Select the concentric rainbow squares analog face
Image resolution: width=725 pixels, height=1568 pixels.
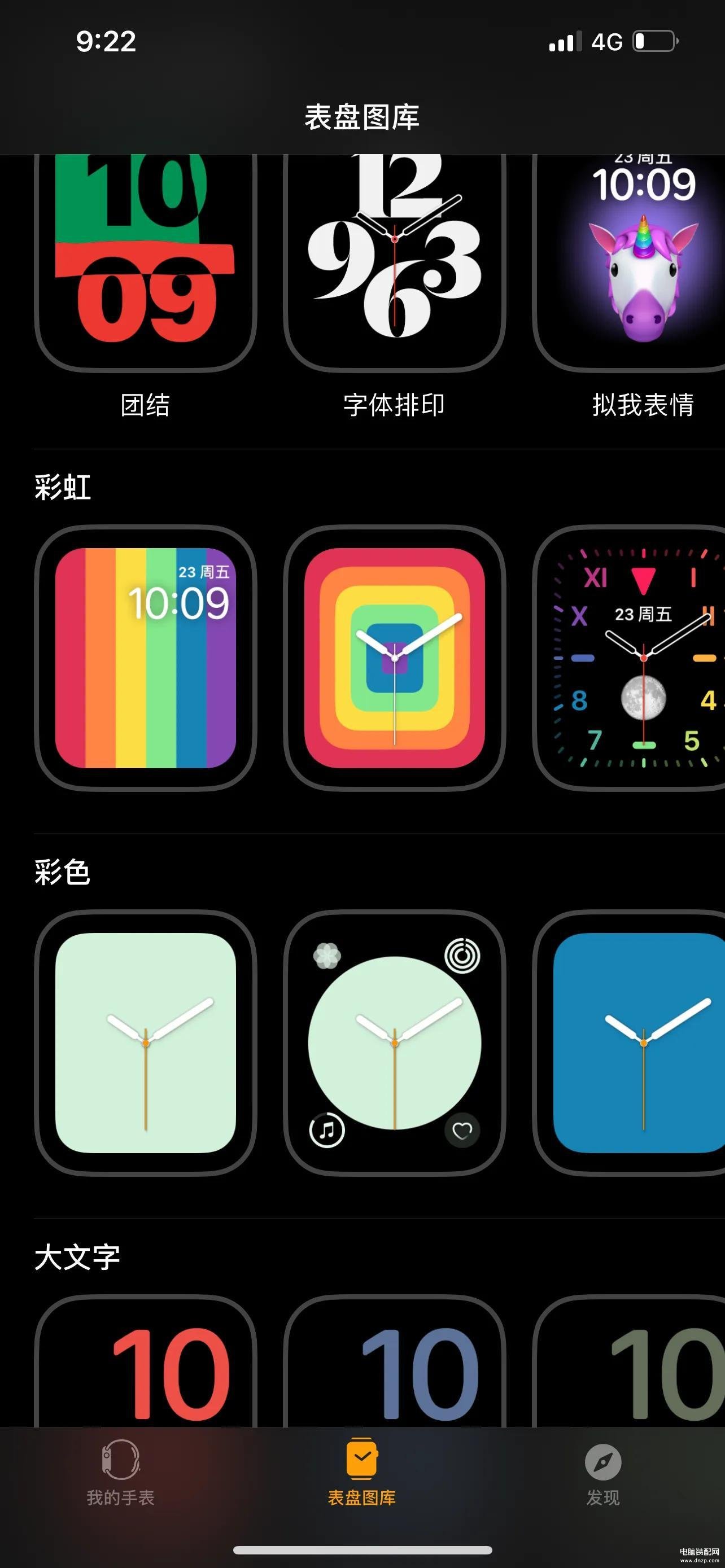point(395,658)
